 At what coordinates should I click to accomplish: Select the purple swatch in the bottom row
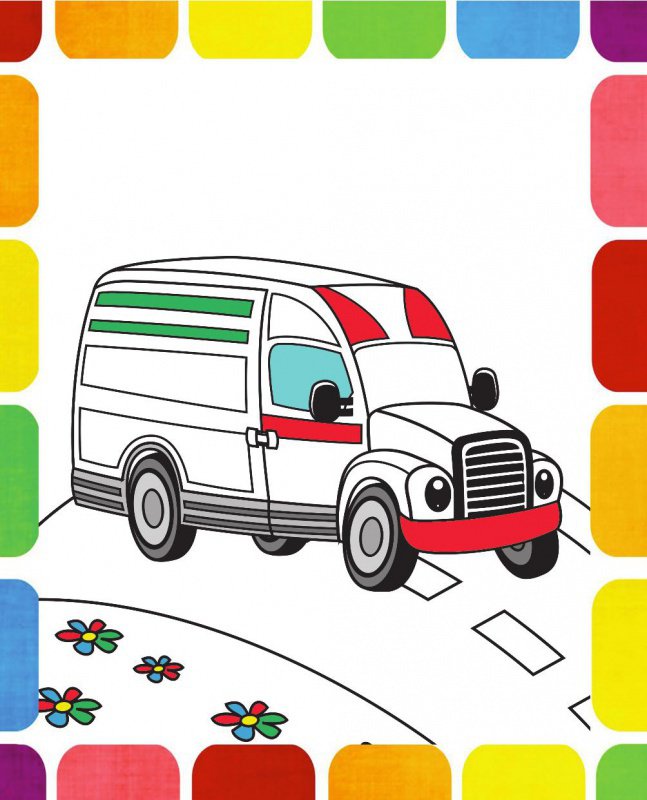20,772
